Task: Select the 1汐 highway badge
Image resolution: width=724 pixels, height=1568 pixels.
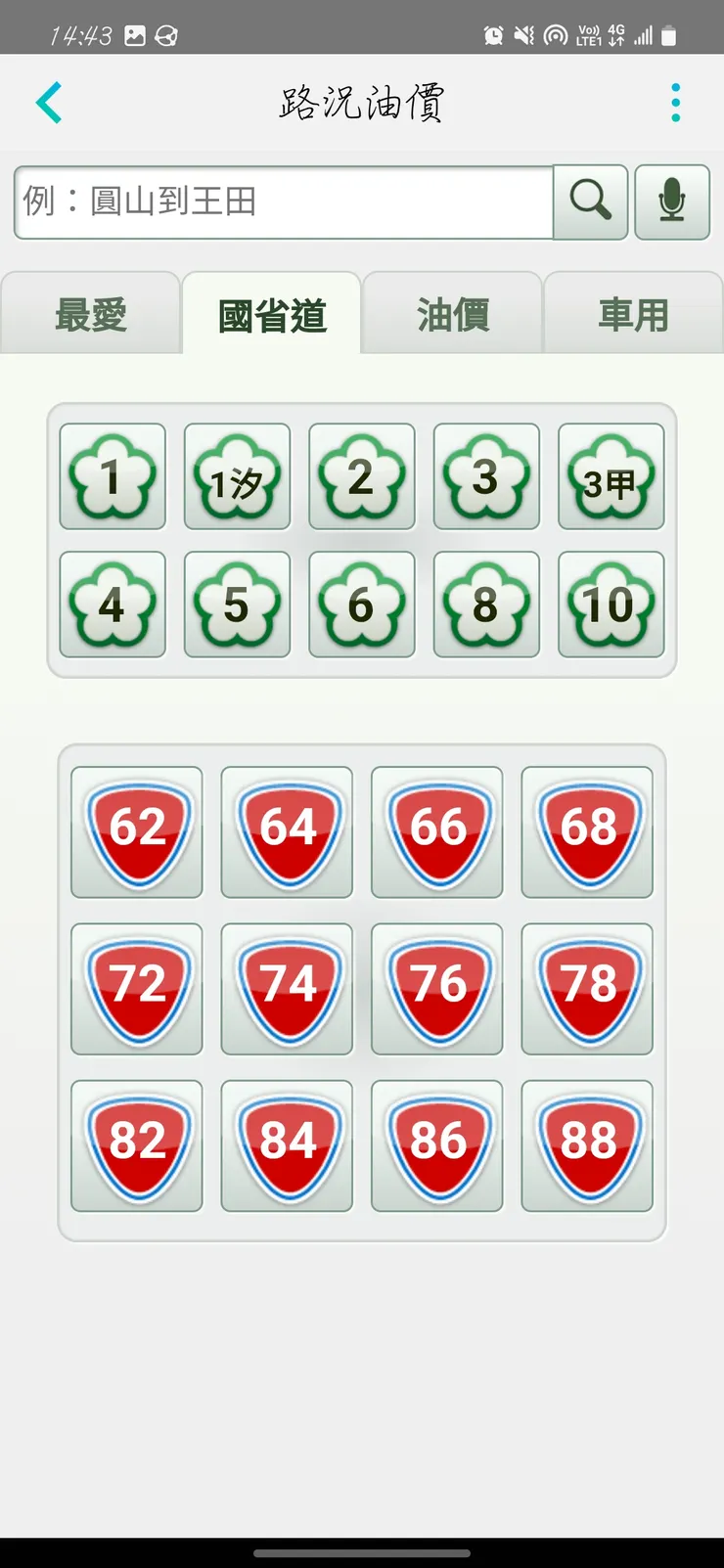Action: click(x=237, y=477)
